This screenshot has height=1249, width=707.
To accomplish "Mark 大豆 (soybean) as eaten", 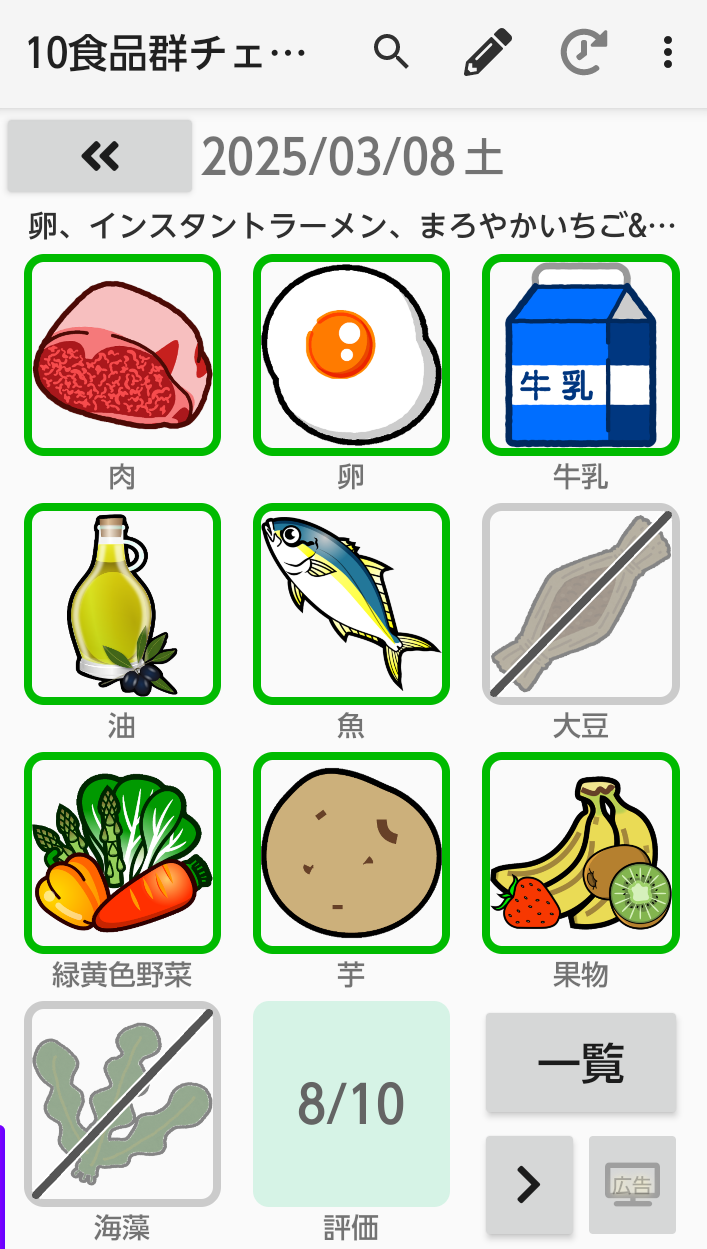I will 580,604.
